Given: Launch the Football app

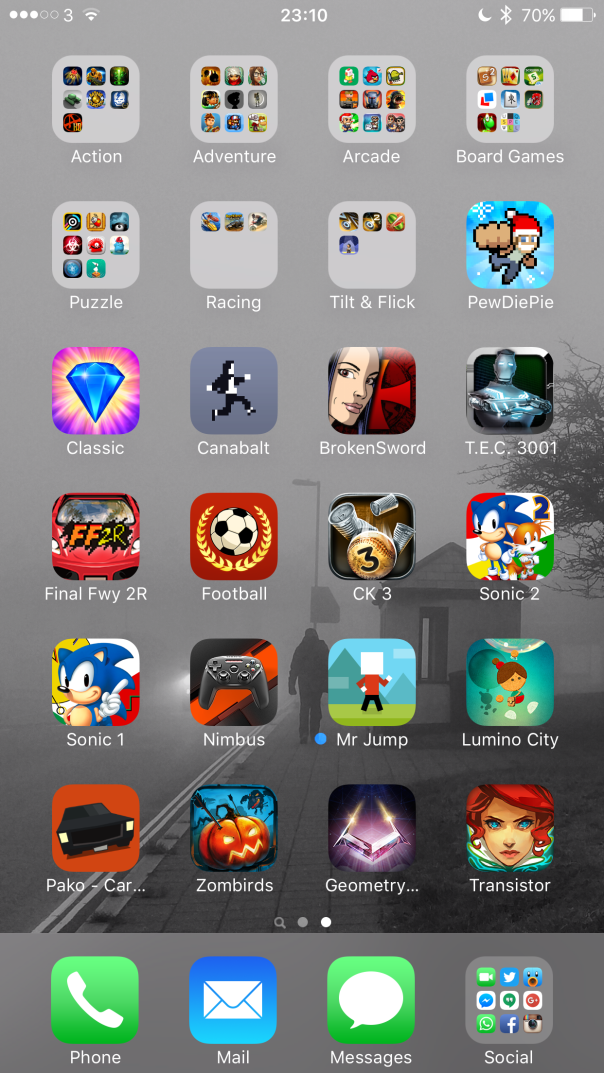Looking at the screenshot, I should point(234,537).
